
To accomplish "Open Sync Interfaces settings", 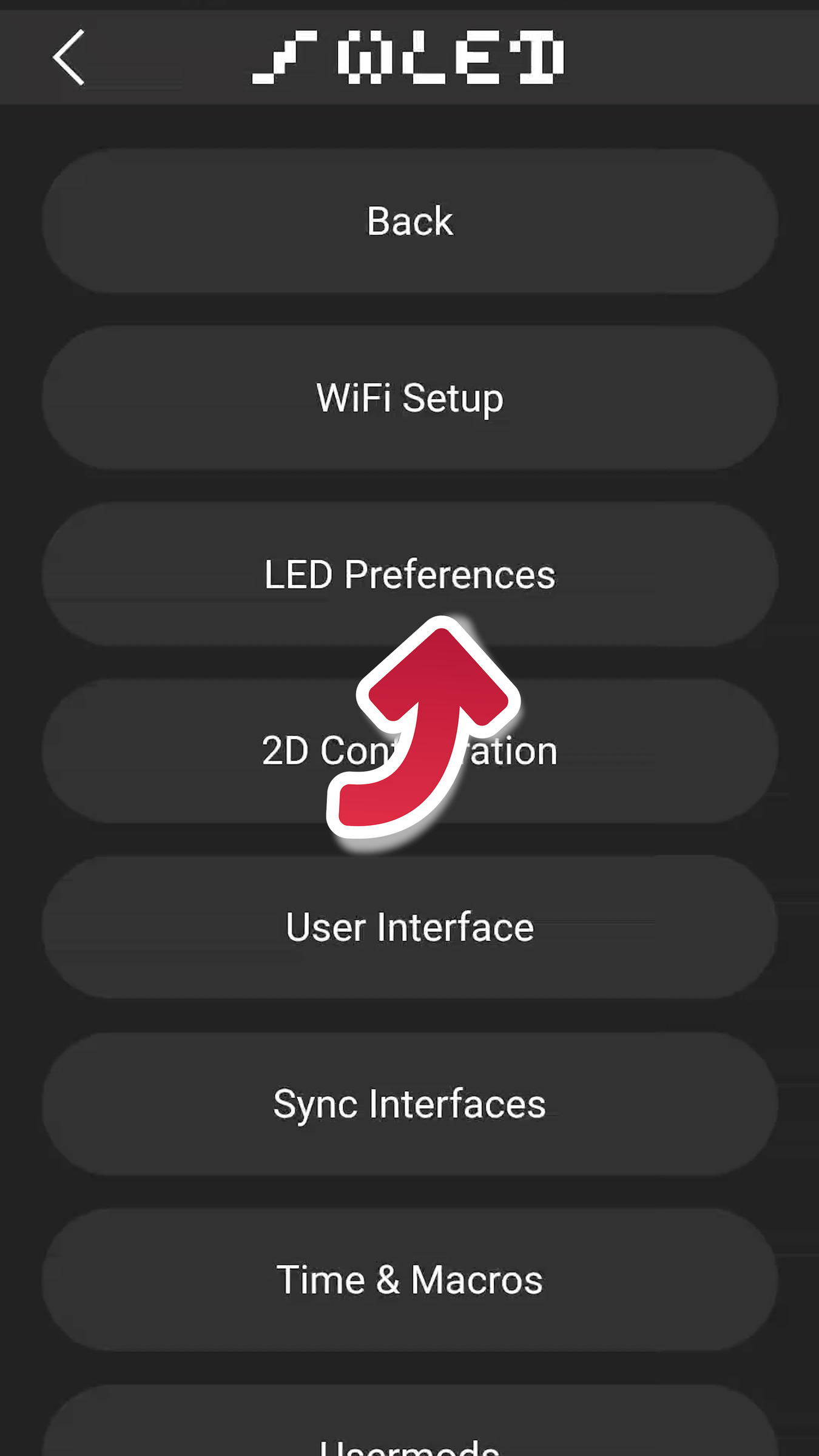I will tap(410, 1104).
